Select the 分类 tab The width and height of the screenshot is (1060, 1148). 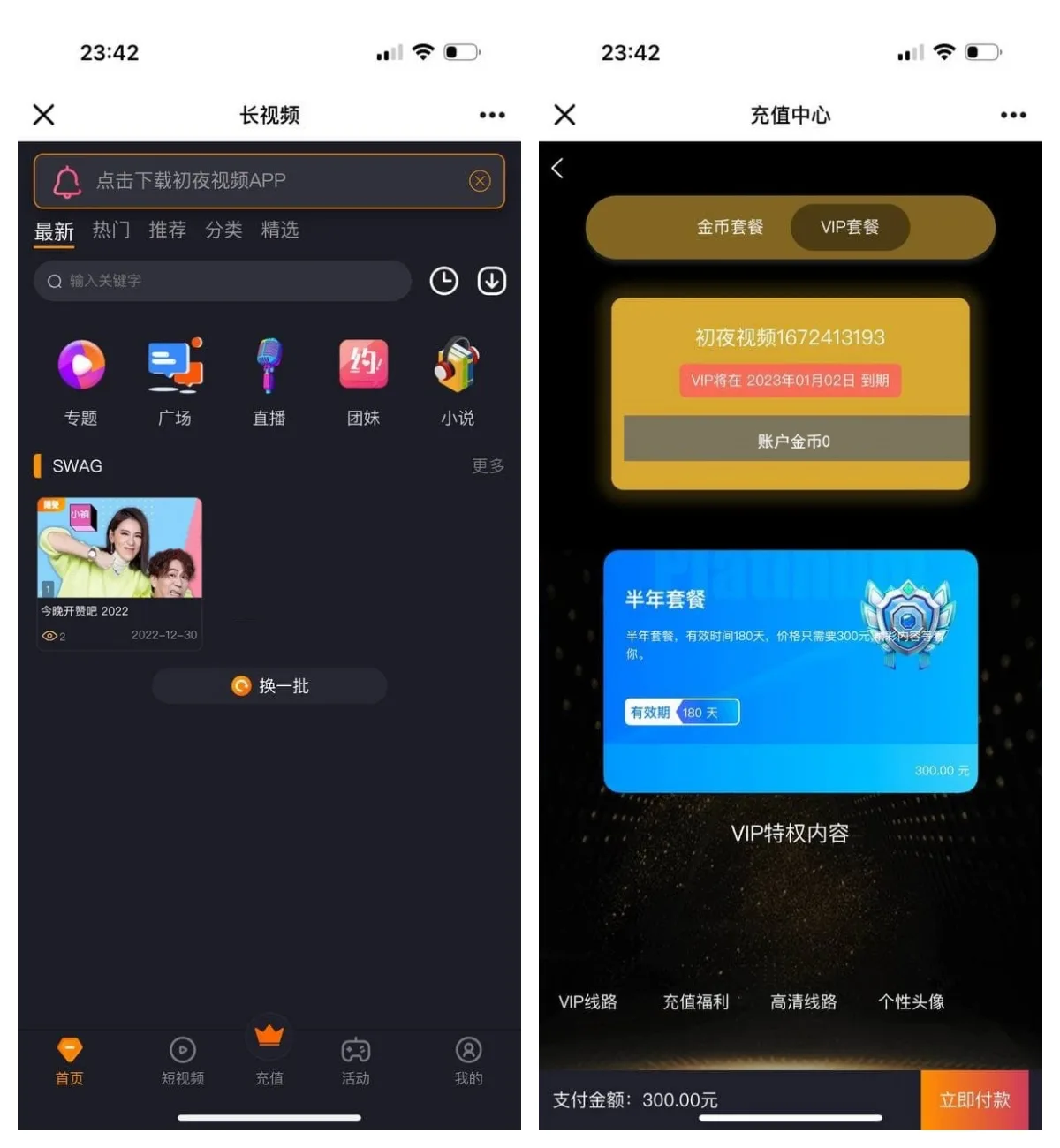pos(223,230)
